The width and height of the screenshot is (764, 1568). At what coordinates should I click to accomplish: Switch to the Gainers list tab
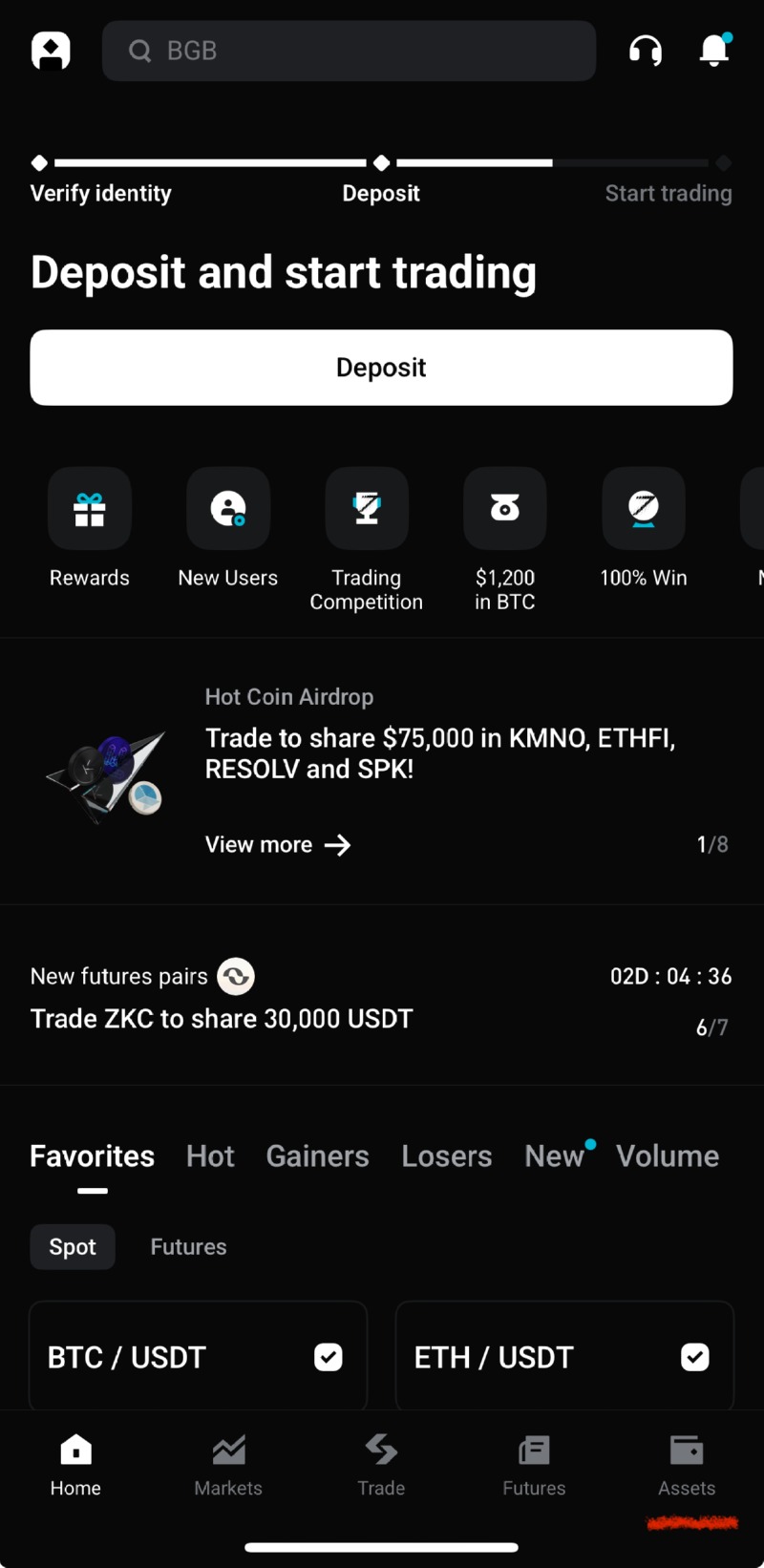pyautogui.click(x=317, y=1156)
